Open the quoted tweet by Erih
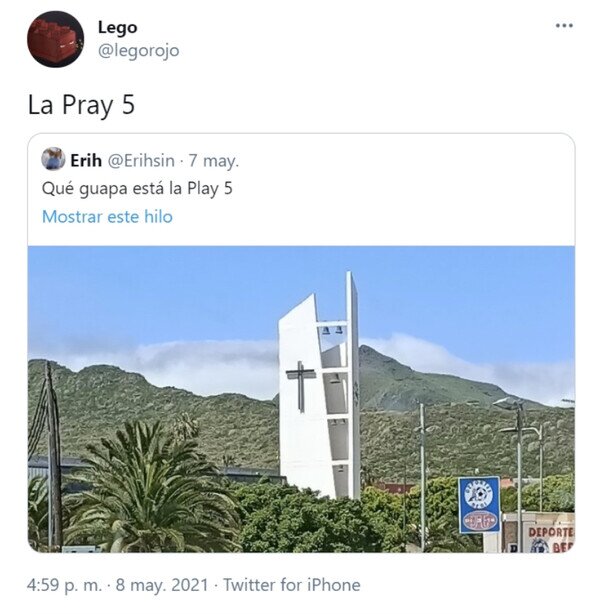The image size is (600, 614). tap(300, 188)
